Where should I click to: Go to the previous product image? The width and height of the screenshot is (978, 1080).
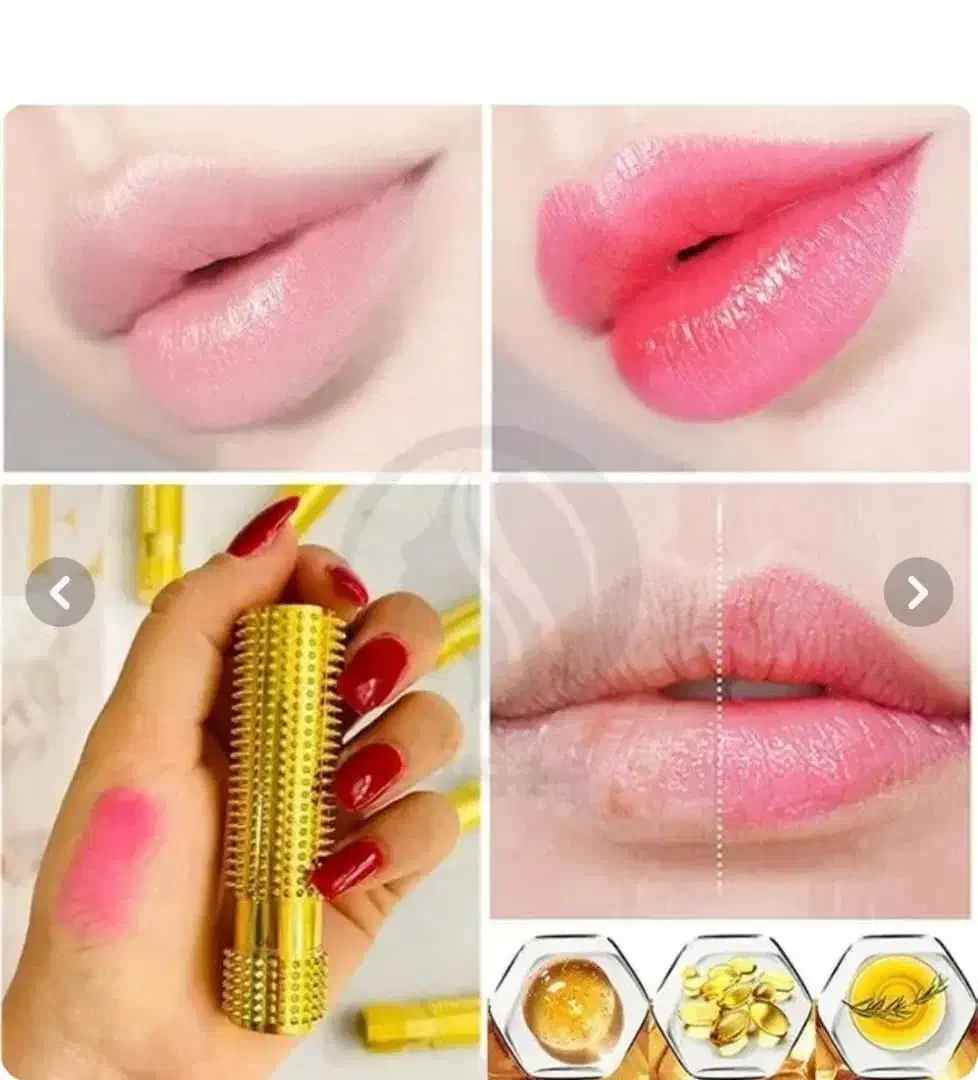60,592
